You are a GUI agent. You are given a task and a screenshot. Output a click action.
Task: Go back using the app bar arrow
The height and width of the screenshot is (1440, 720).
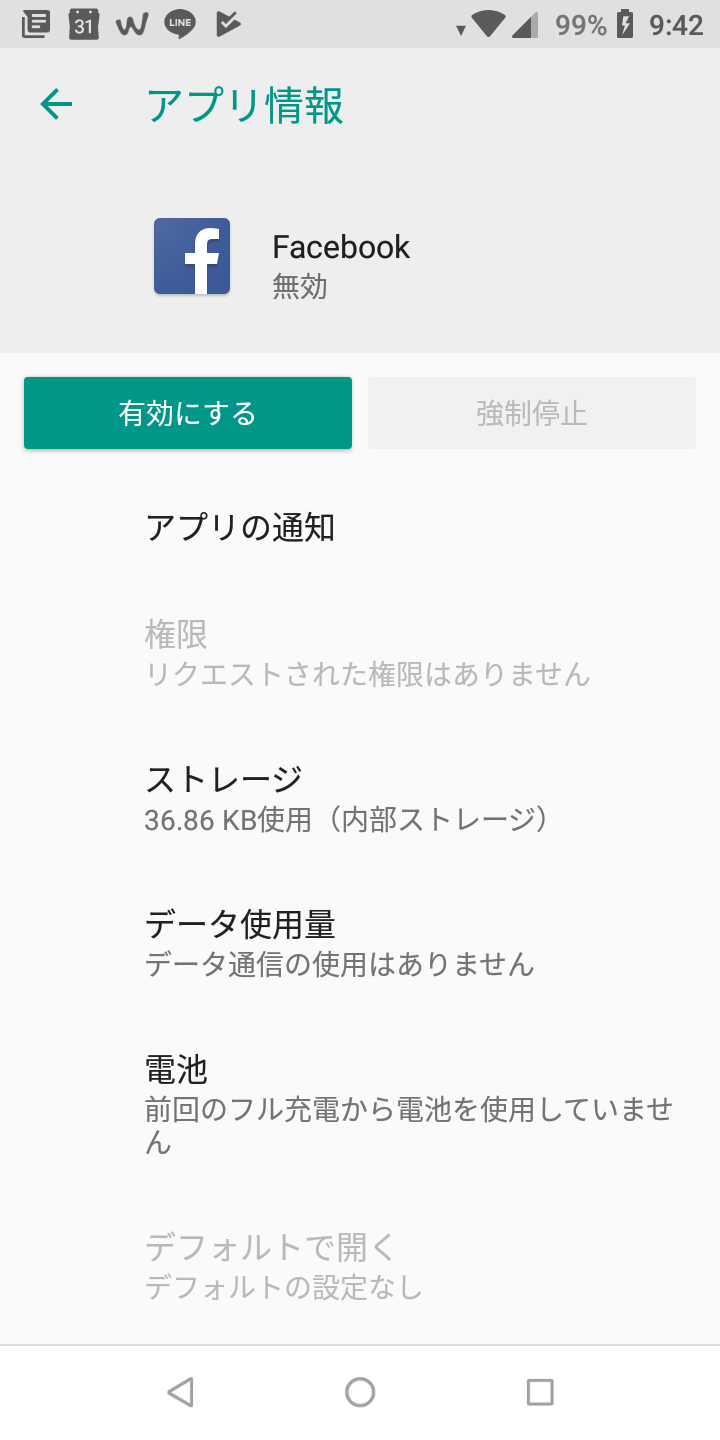(x=56, y=104)
